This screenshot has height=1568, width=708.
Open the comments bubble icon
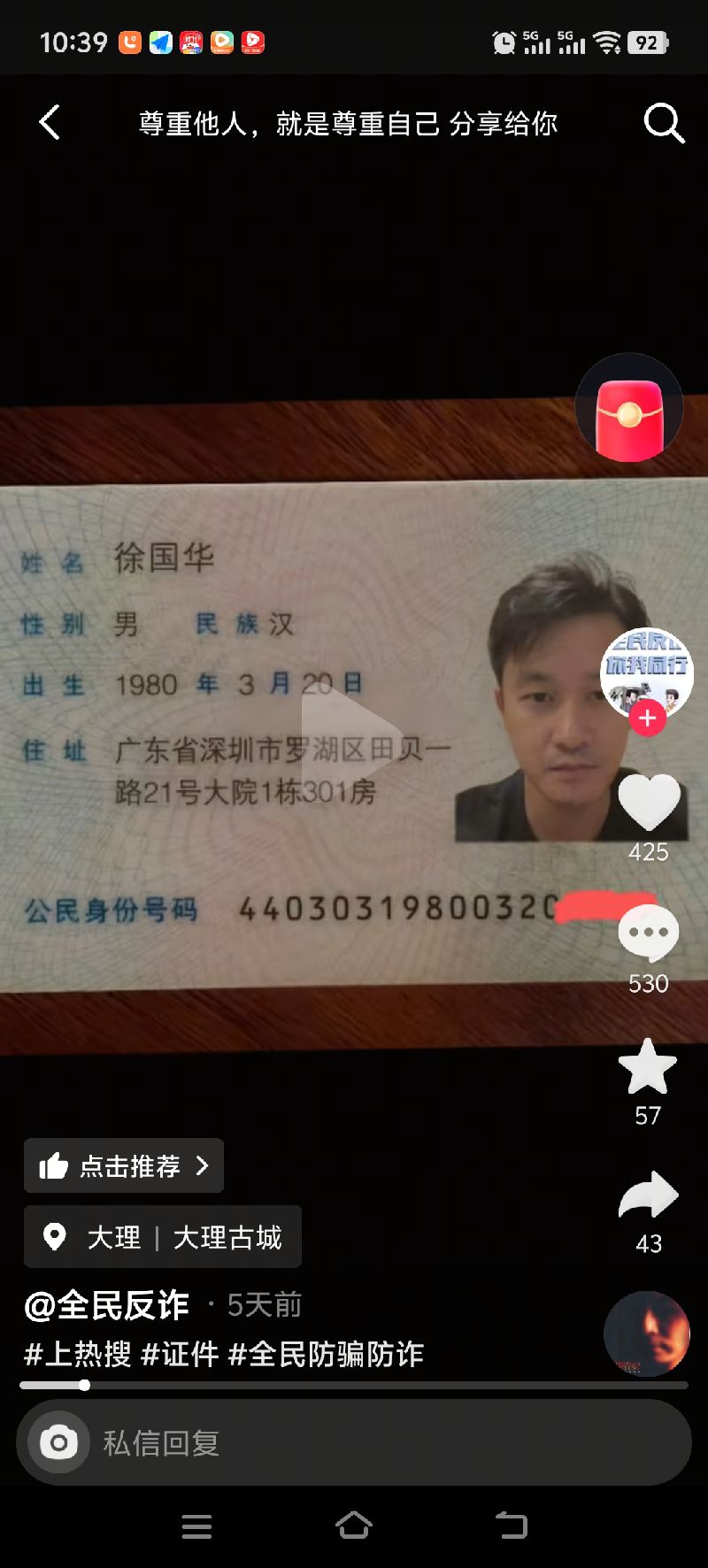(649, 934)
